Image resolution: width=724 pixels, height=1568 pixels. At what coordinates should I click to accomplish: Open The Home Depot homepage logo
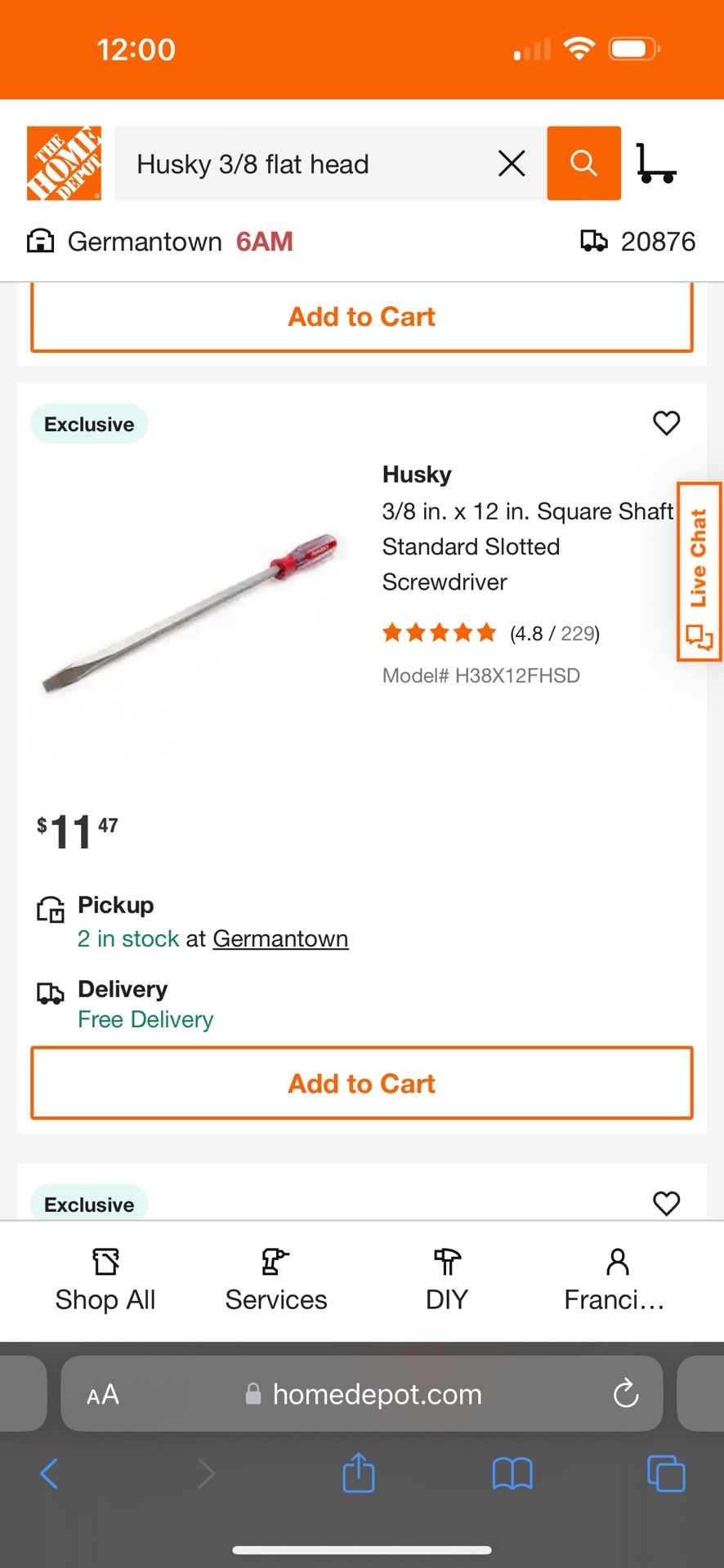tap(64, 163)
